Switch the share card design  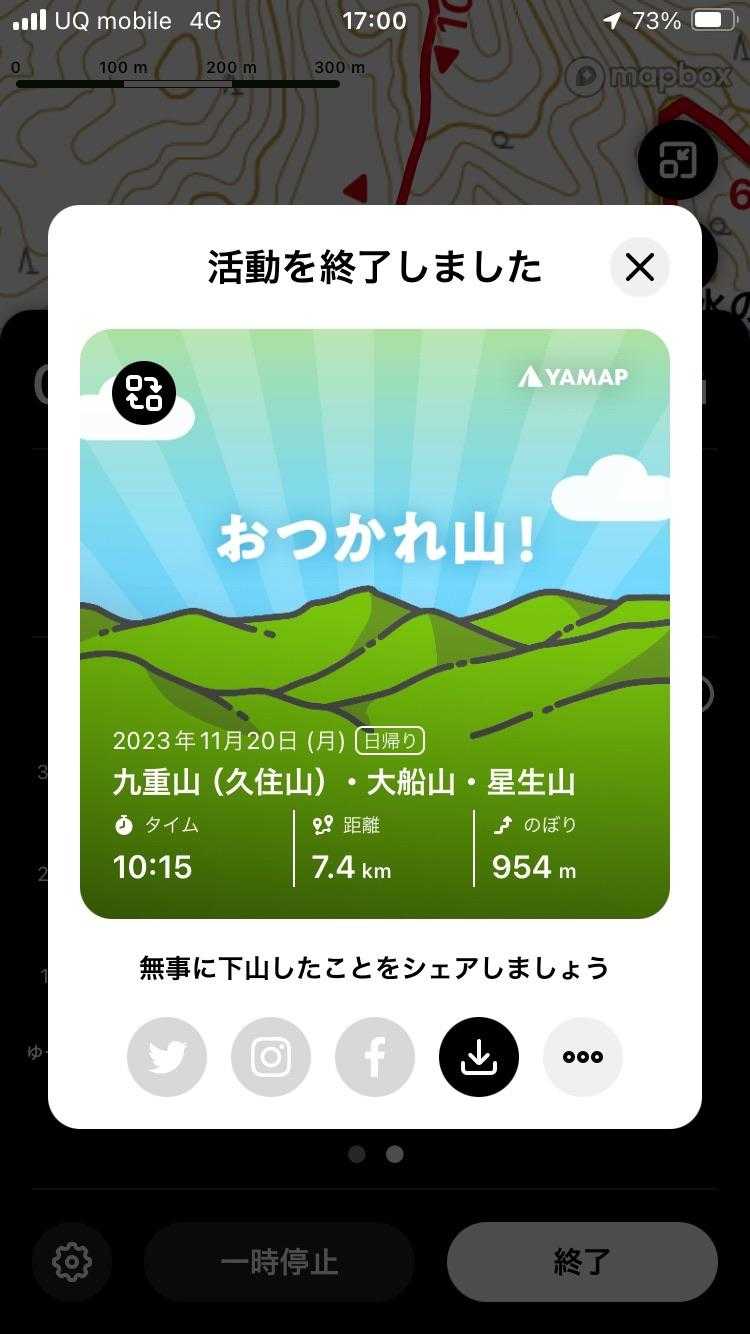pyautogui.click(x=144, y=393)
